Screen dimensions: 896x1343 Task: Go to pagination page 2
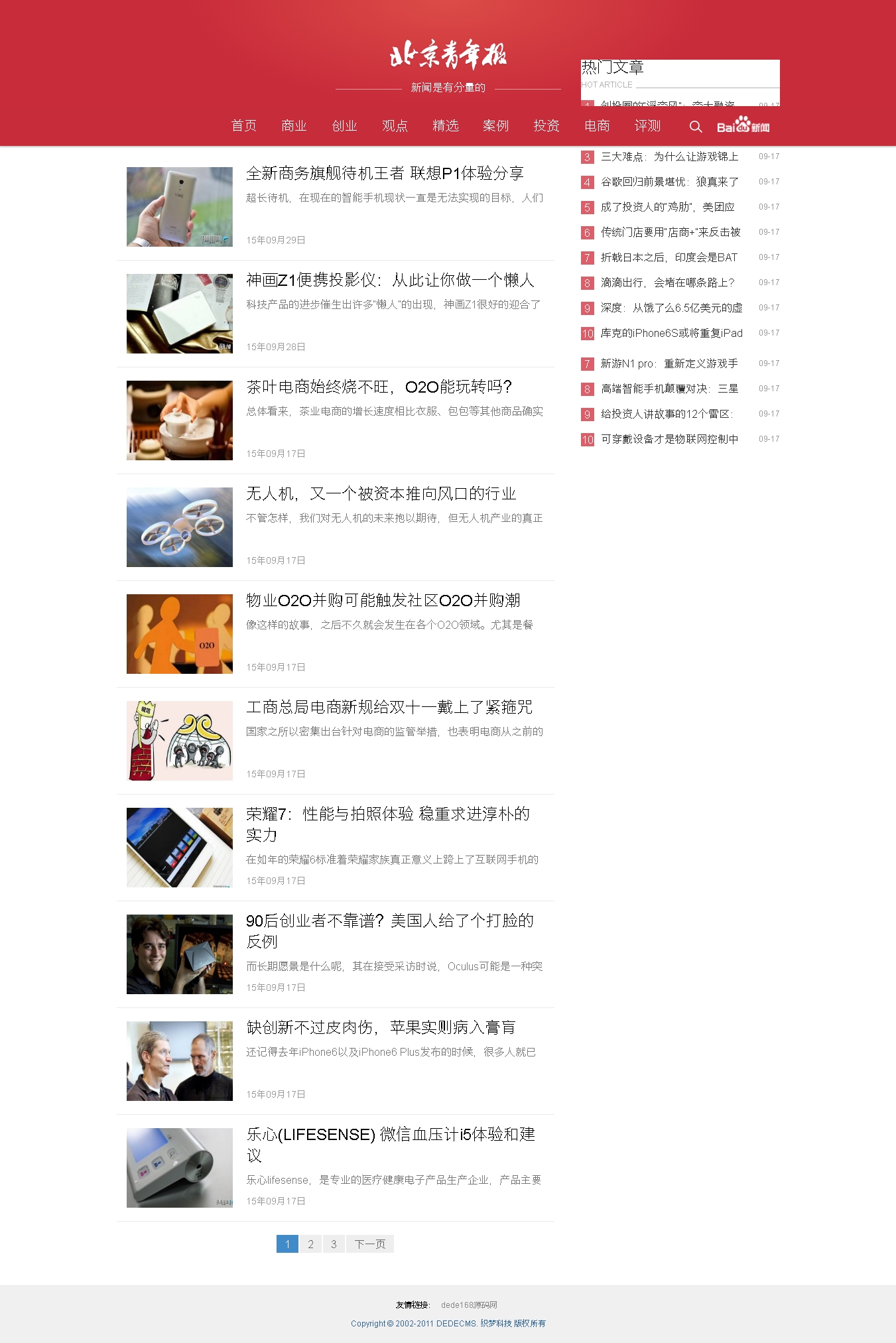coord(310,1244)
